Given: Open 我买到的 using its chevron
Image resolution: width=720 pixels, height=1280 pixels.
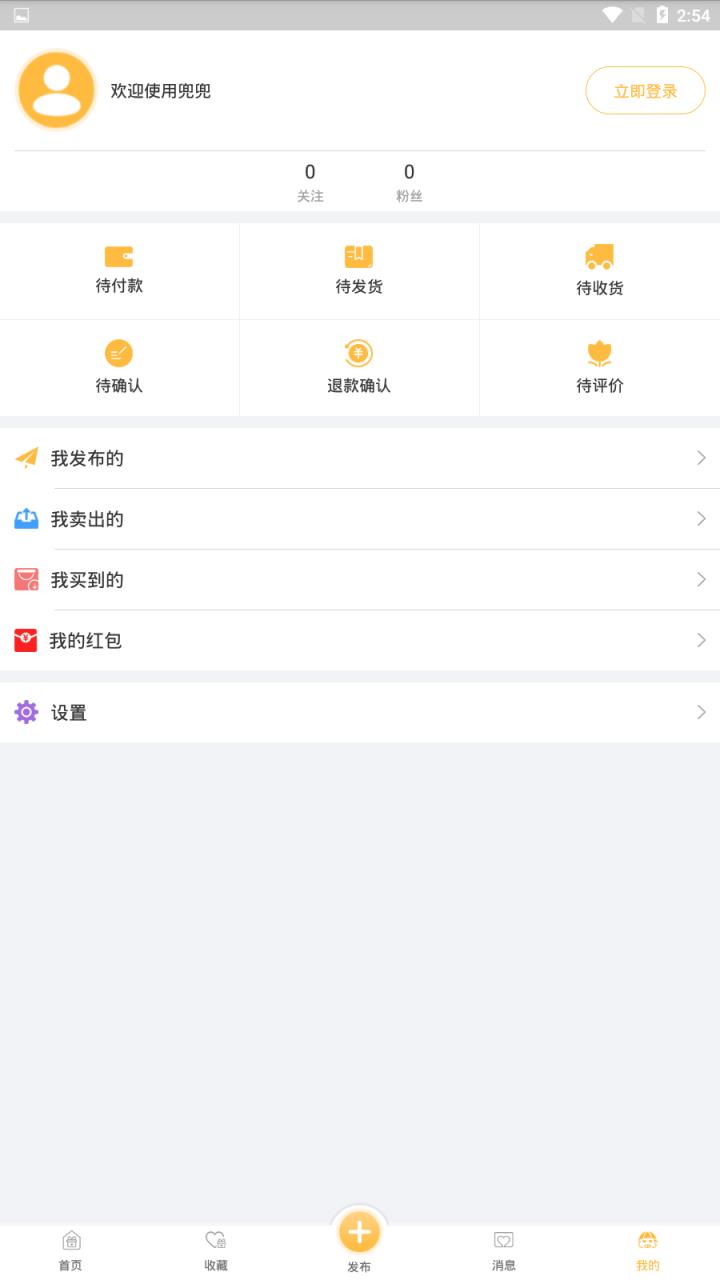Looking at the screenshot, I should [x=701, y=580].
